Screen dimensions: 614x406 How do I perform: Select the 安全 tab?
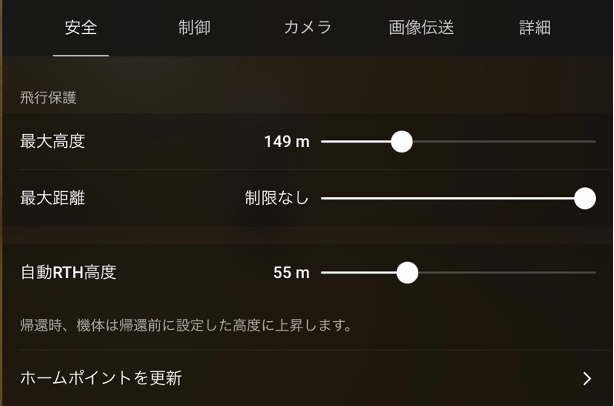click(x=80, y=28)
